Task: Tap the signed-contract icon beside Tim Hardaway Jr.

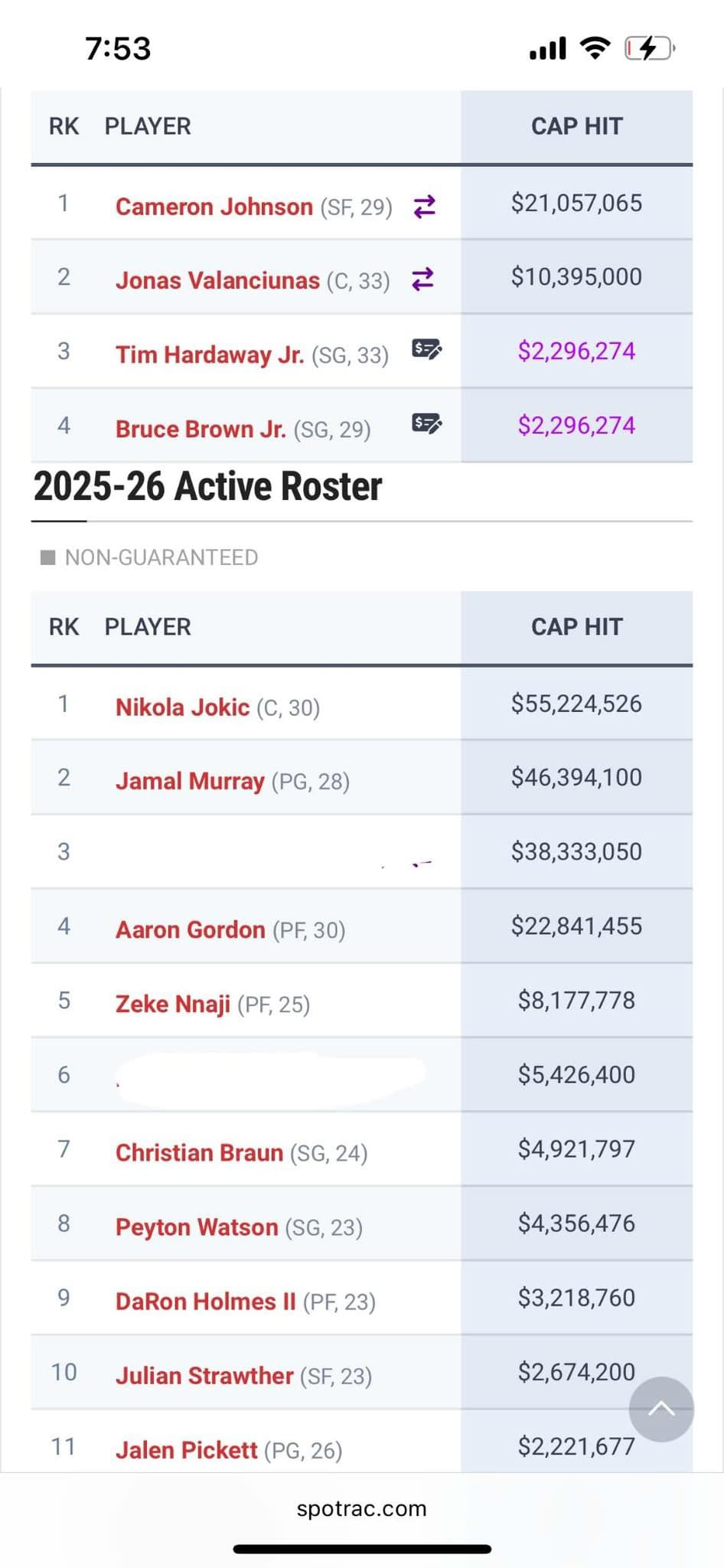Action: coord(426,349)
